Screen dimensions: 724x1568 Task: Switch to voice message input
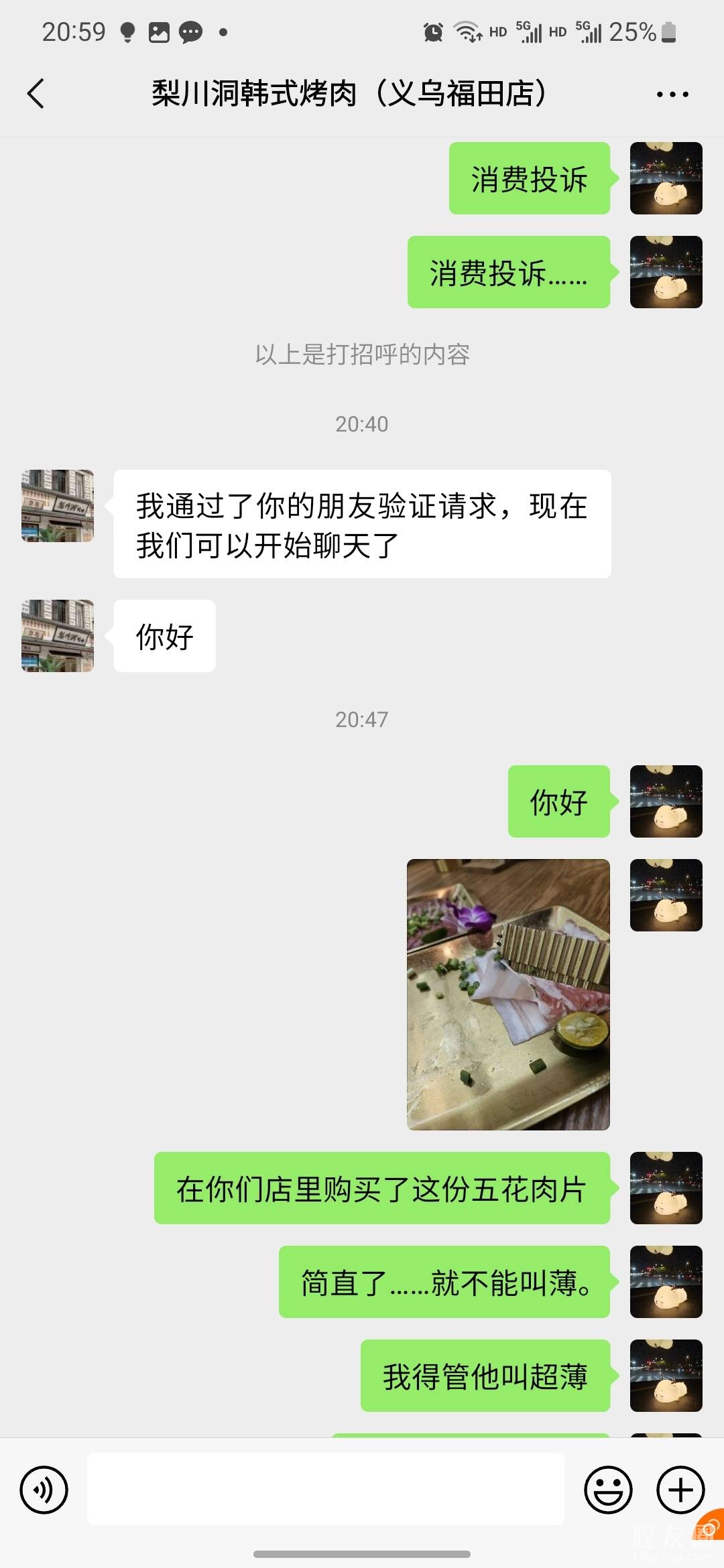click(x=44, y=1490)
